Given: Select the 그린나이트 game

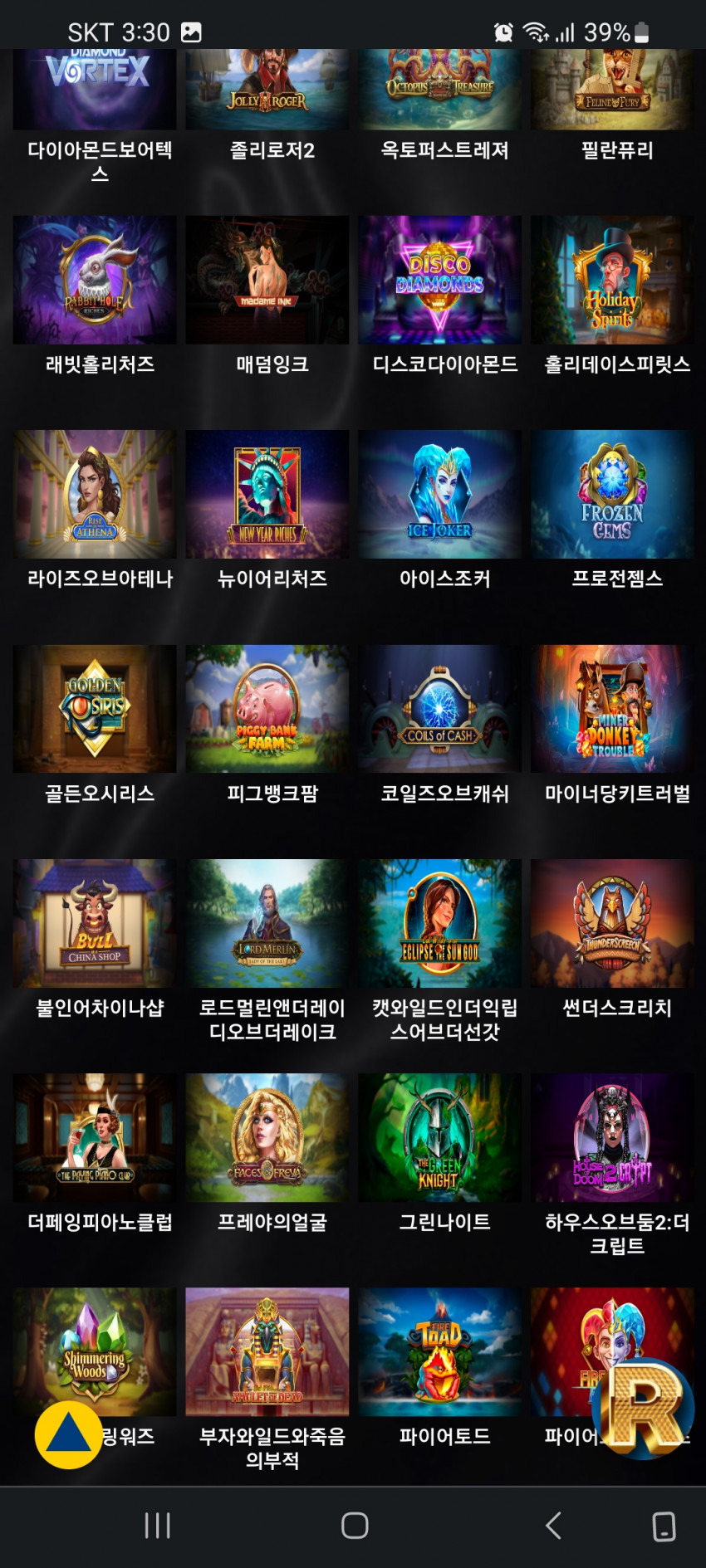Looking at the screenshot, I should pos(439,1137).
